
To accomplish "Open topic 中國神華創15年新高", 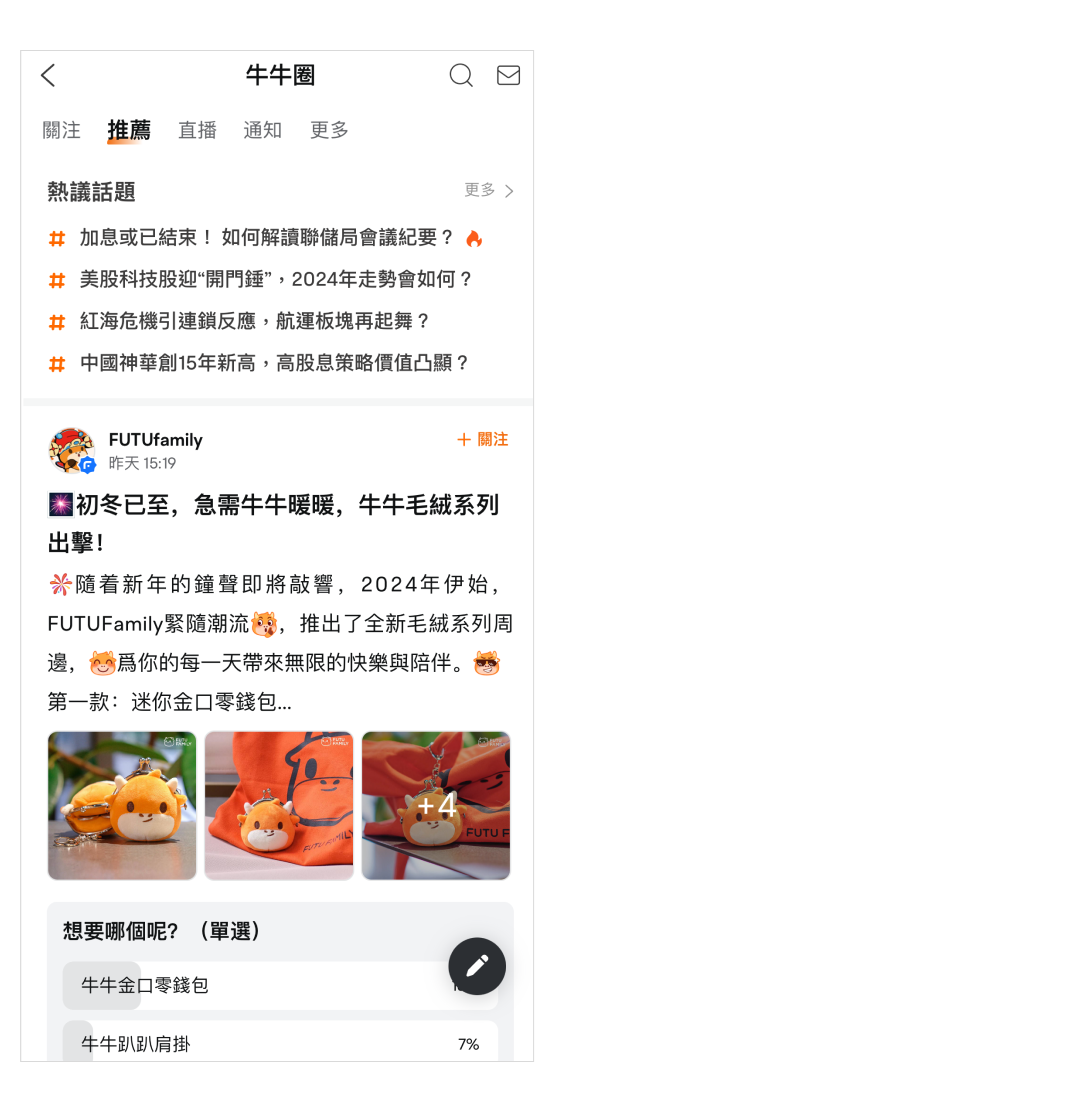I will (275, 363).
